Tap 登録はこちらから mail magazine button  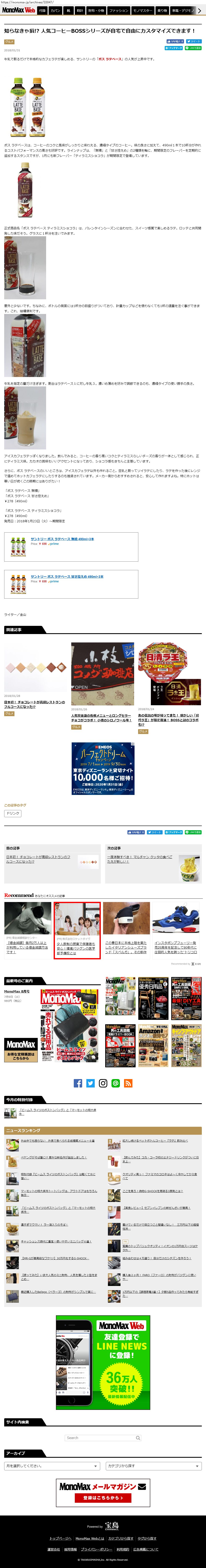(x=103, y=1497)
